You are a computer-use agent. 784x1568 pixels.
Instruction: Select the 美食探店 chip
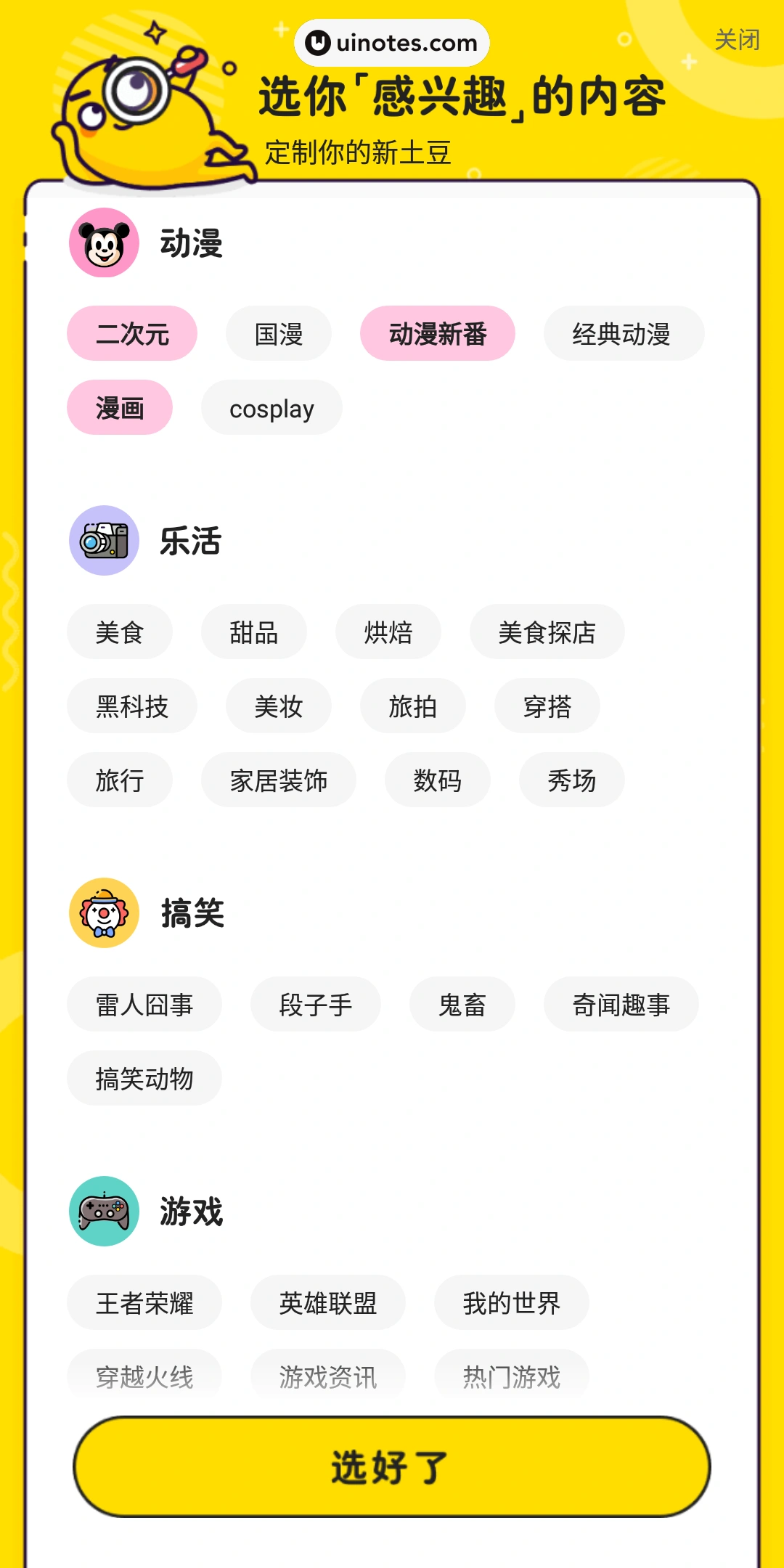(x=547, y=632)
